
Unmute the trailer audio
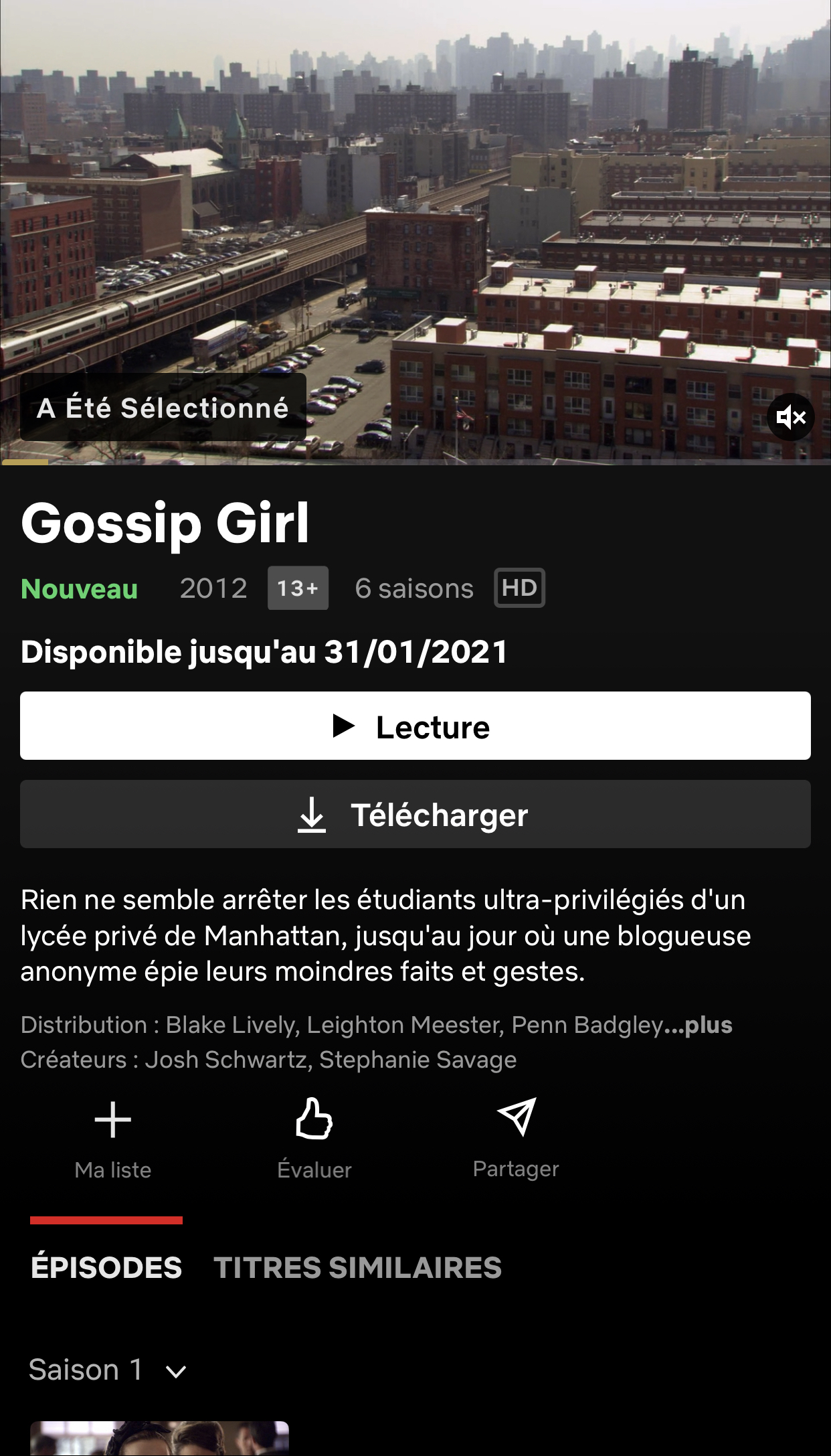tap(790, 418)
